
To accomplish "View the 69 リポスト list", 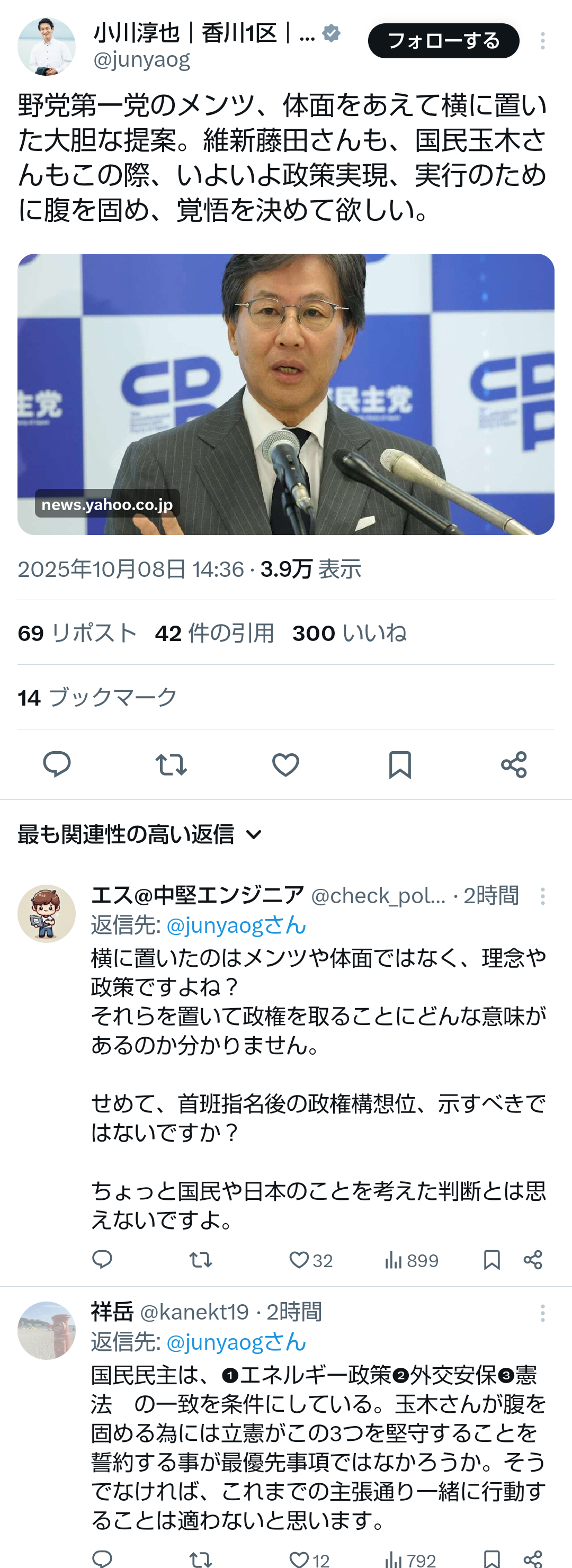I will tap(77, 633).
